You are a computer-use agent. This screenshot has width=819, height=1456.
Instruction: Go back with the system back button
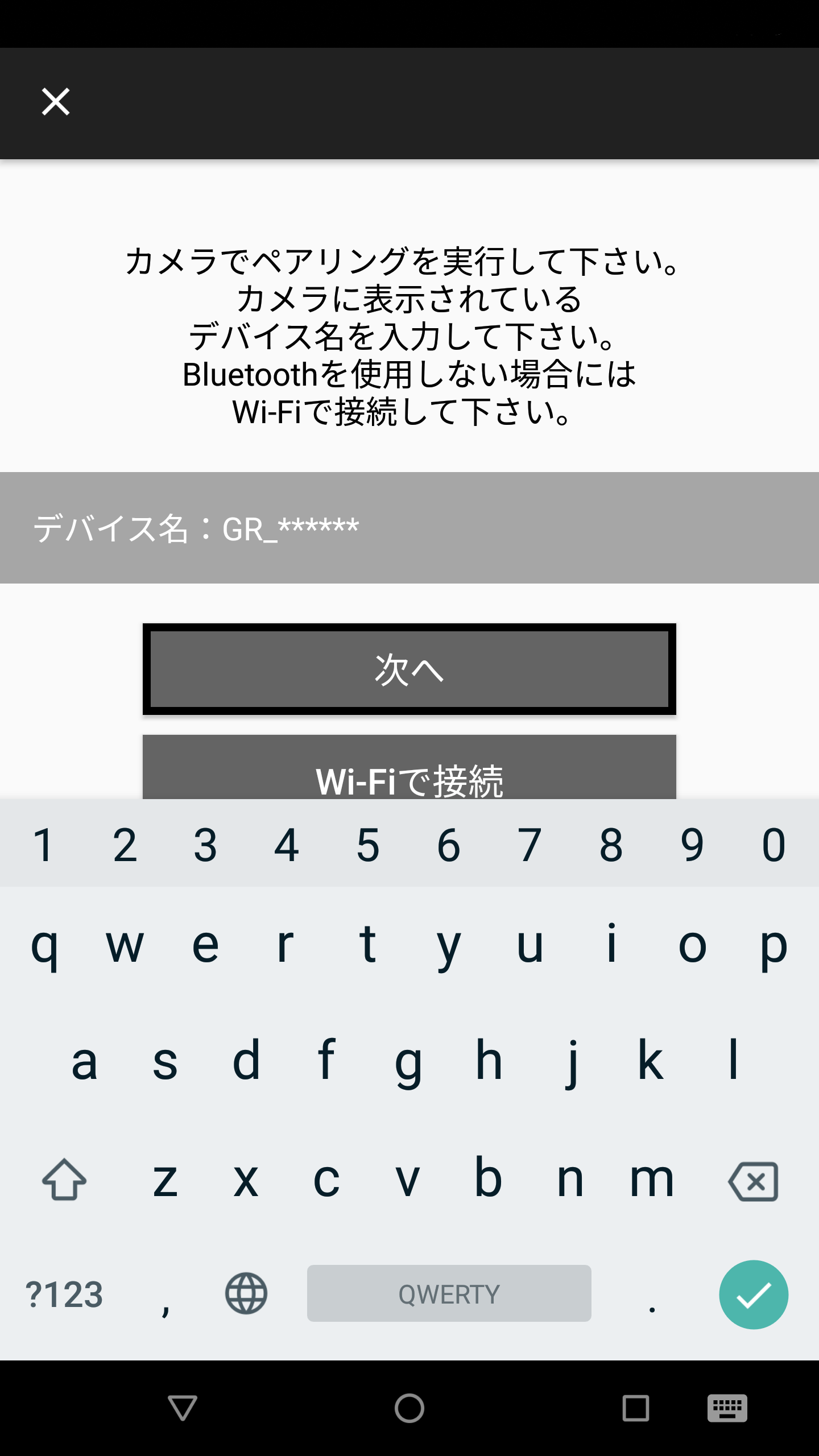[x=183, y=1408]
